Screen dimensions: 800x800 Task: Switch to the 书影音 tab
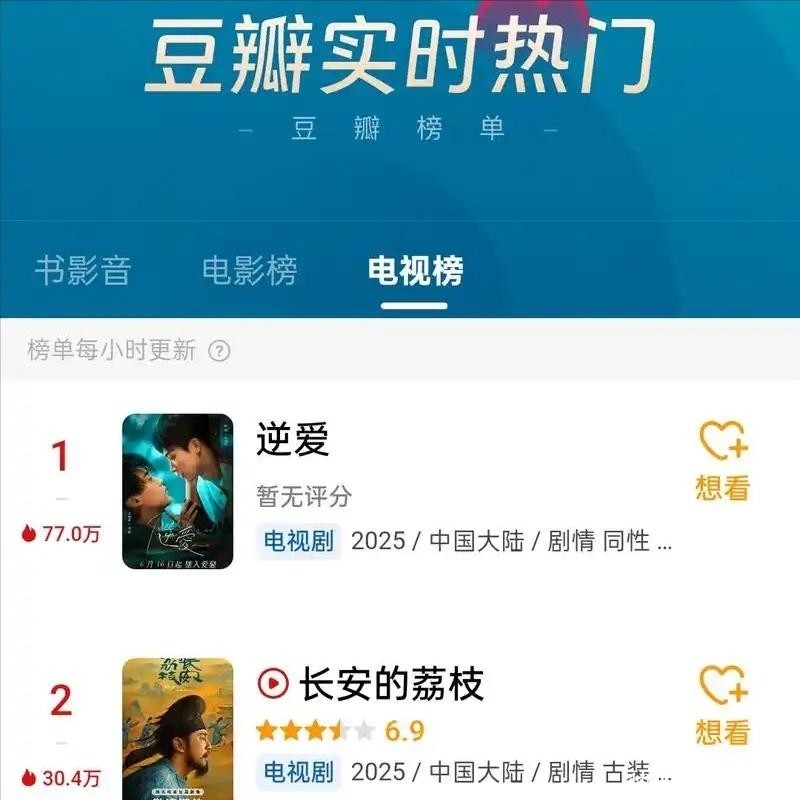click(83, 270)
